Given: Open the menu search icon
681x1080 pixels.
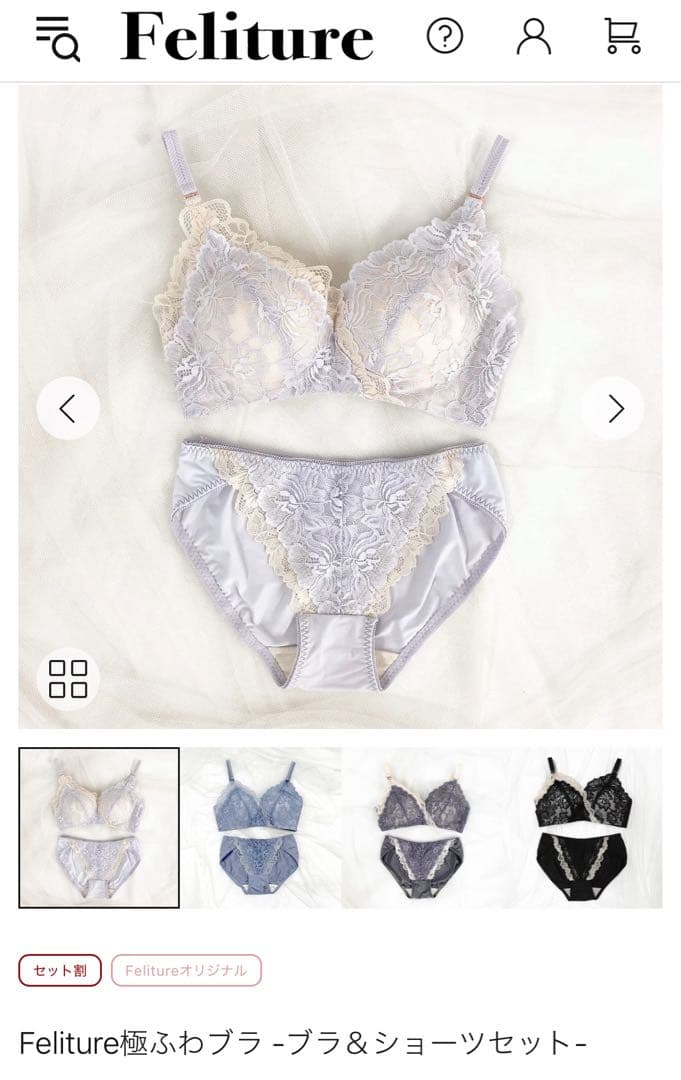Looking at the screenshot, I should (57, 38).
